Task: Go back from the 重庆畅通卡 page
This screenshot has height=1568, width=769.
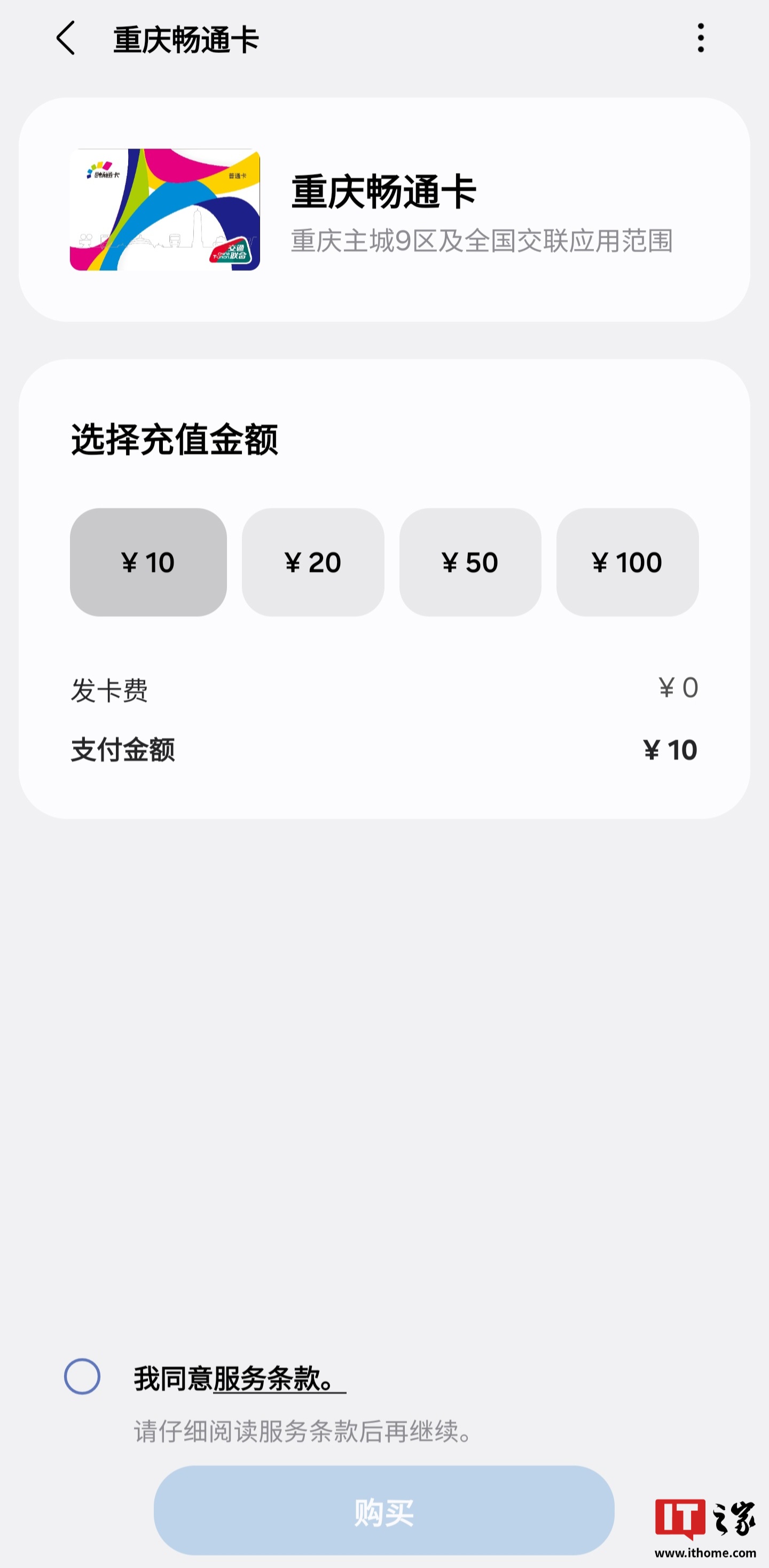Action: point(66,38)
